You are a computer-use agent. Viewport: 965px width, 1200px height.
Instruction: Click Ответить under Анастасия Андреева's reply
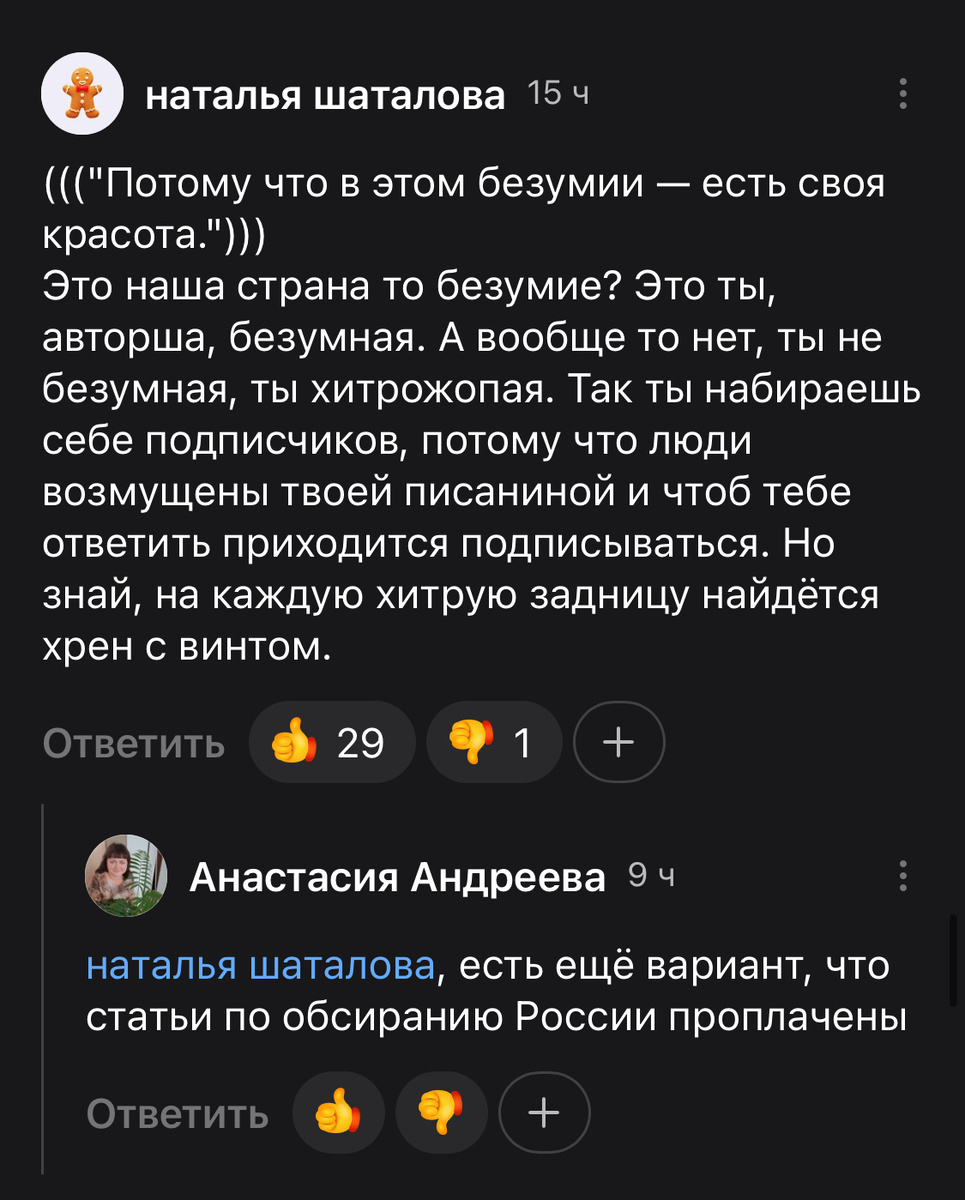coord(178,1112)
